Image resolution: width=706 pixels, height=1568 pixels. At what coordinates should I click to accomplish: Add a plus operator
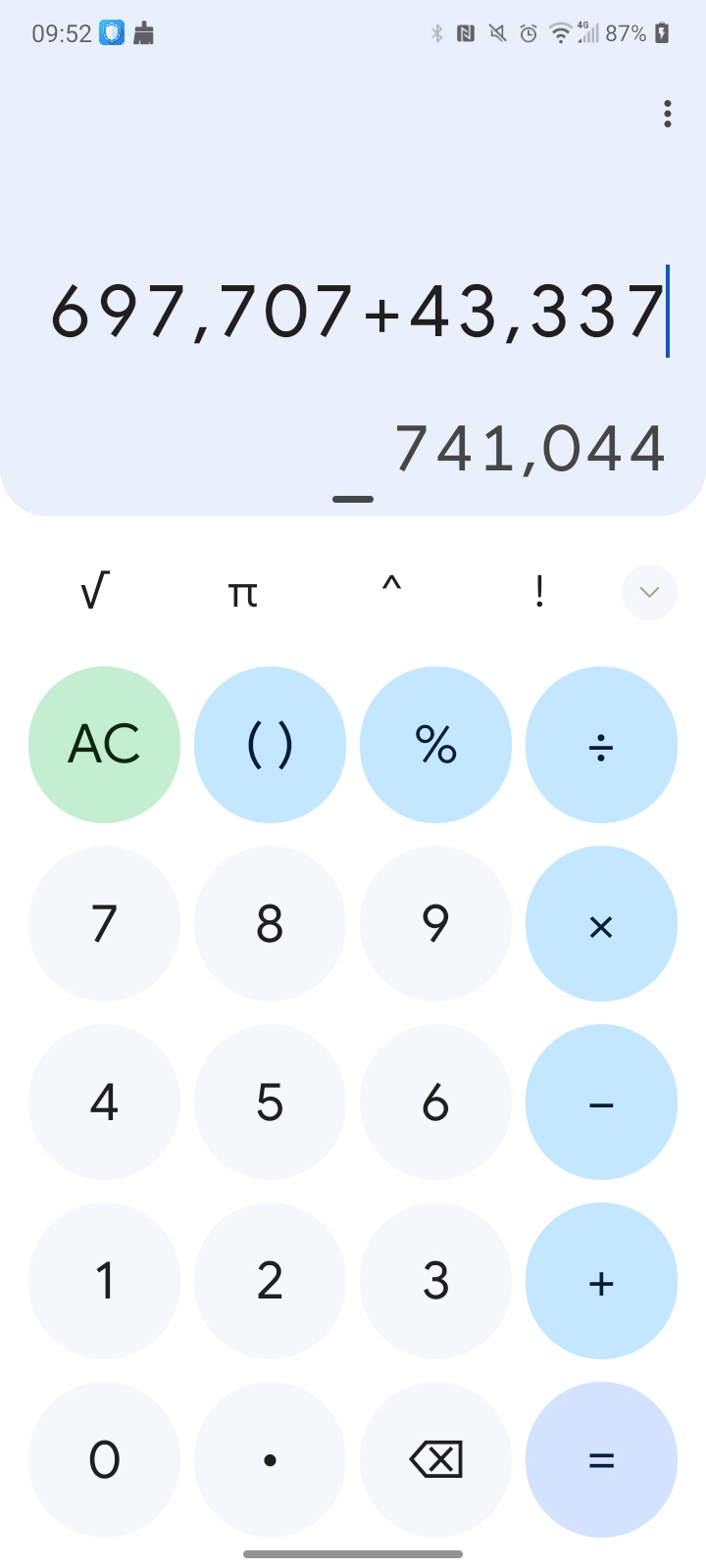(601, 1281)
